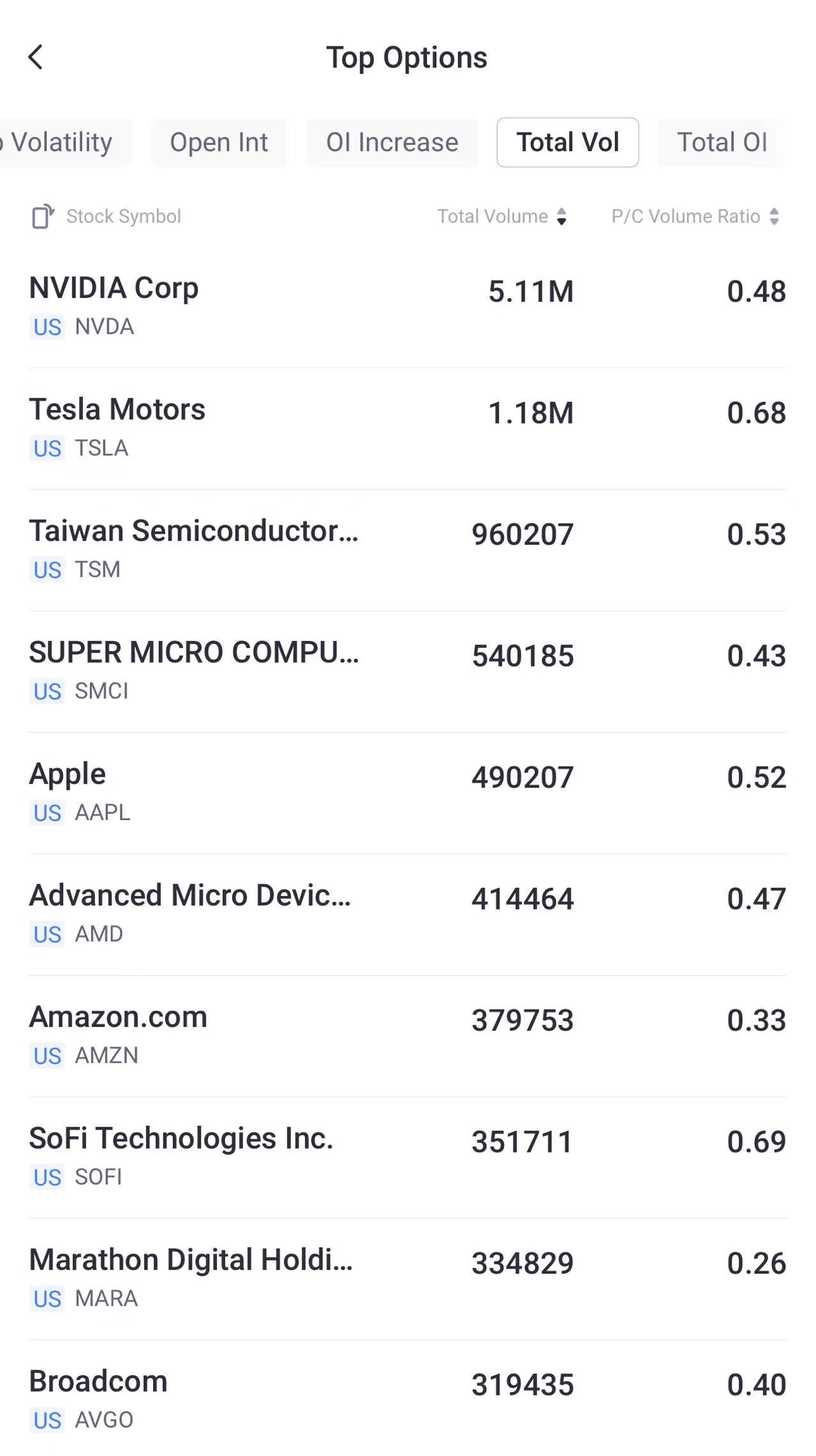Open the stock symbol edit icon
Image resolution: width=816 pixels, height=1456 pixels.
(x=42, y=216)
